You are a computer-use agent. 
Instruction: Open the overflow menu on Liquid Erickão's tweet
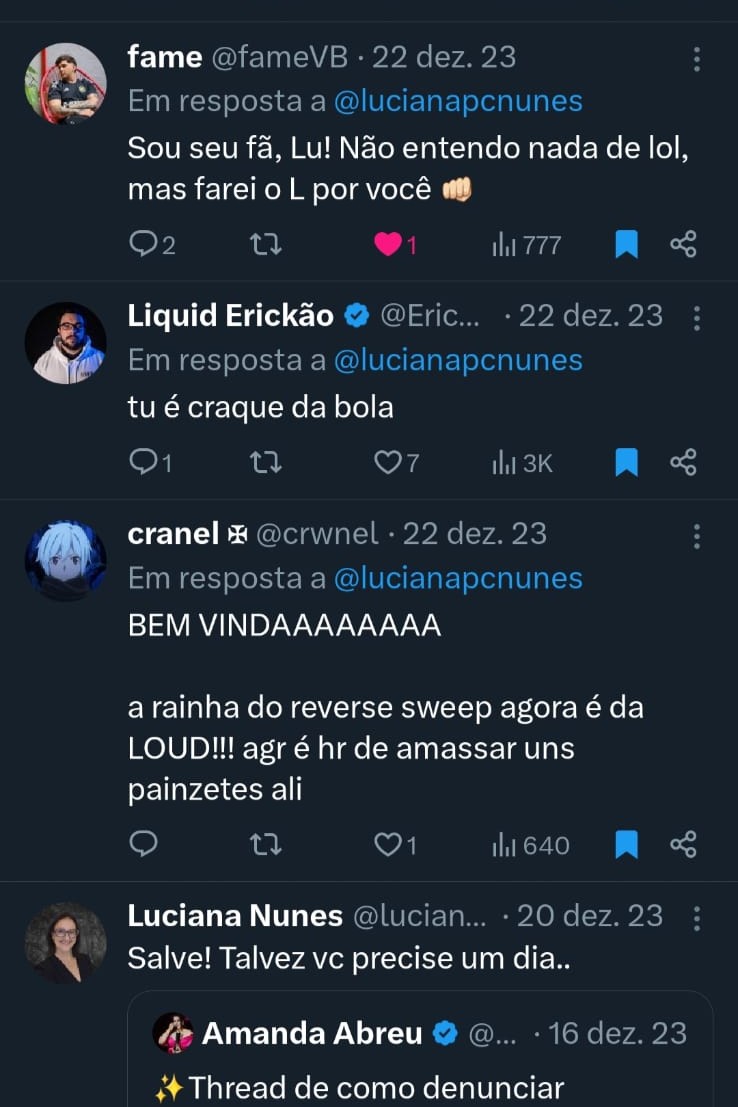(x=697, y=318)
